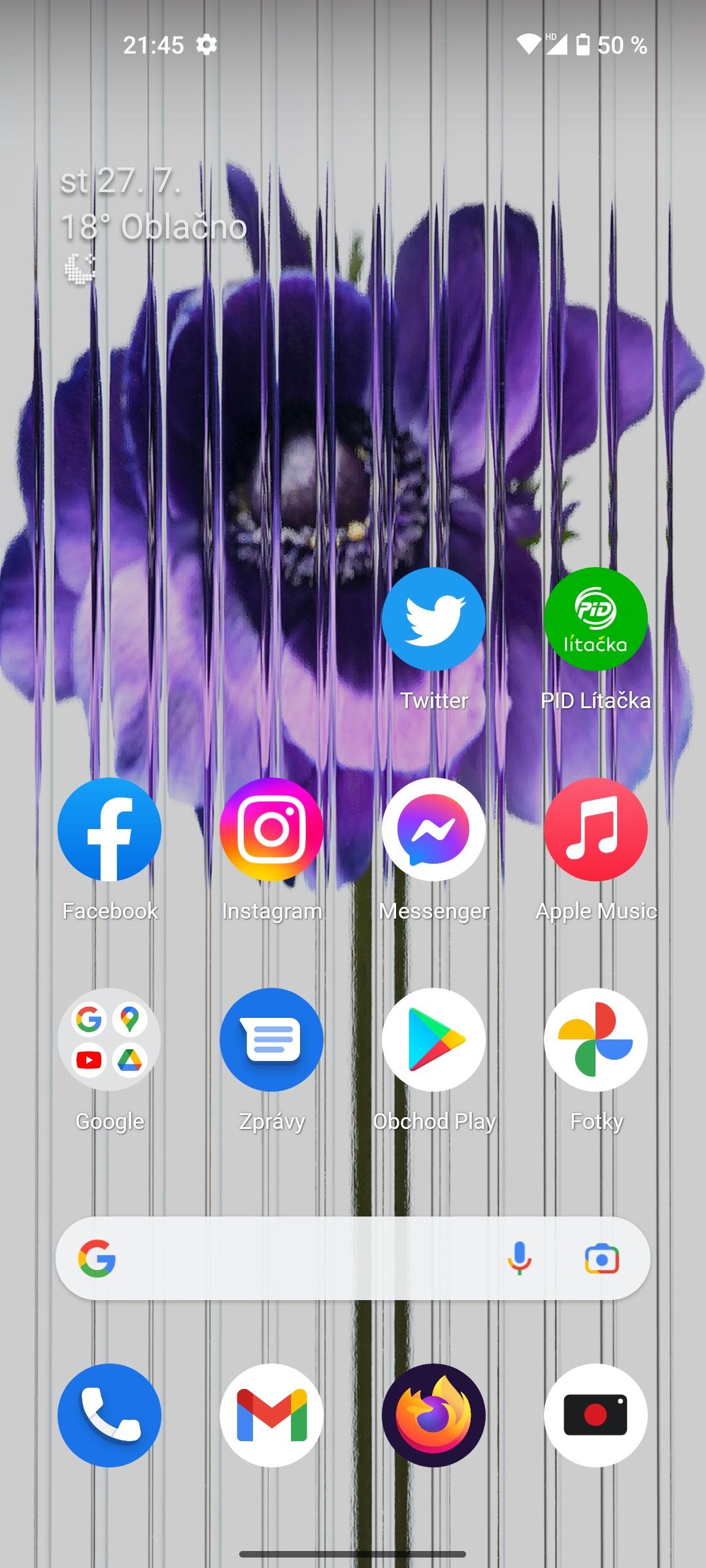Open Firefox browser
This screenshot has width=706, height=1568.
(x=433, y=1416)
